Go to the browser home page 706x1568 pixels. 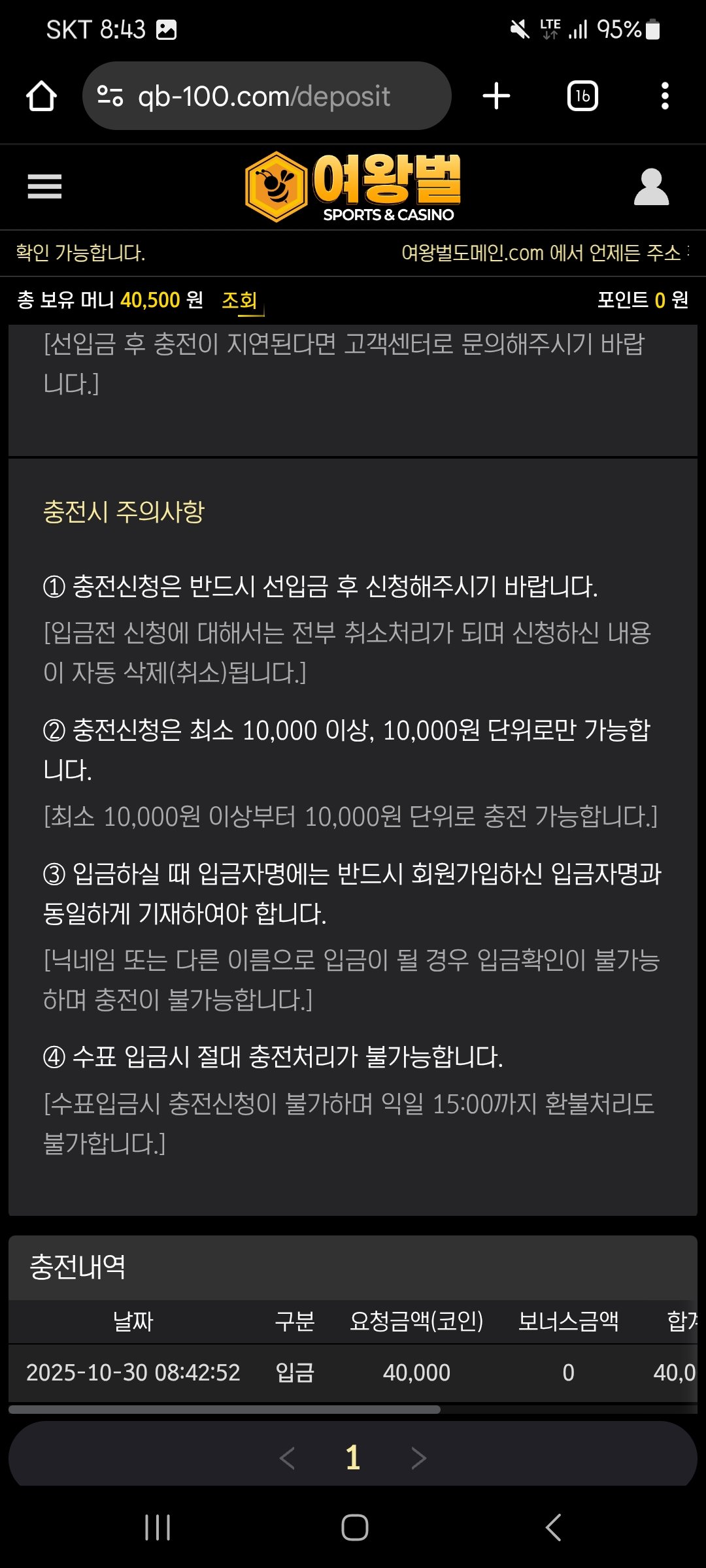(41, 96)
